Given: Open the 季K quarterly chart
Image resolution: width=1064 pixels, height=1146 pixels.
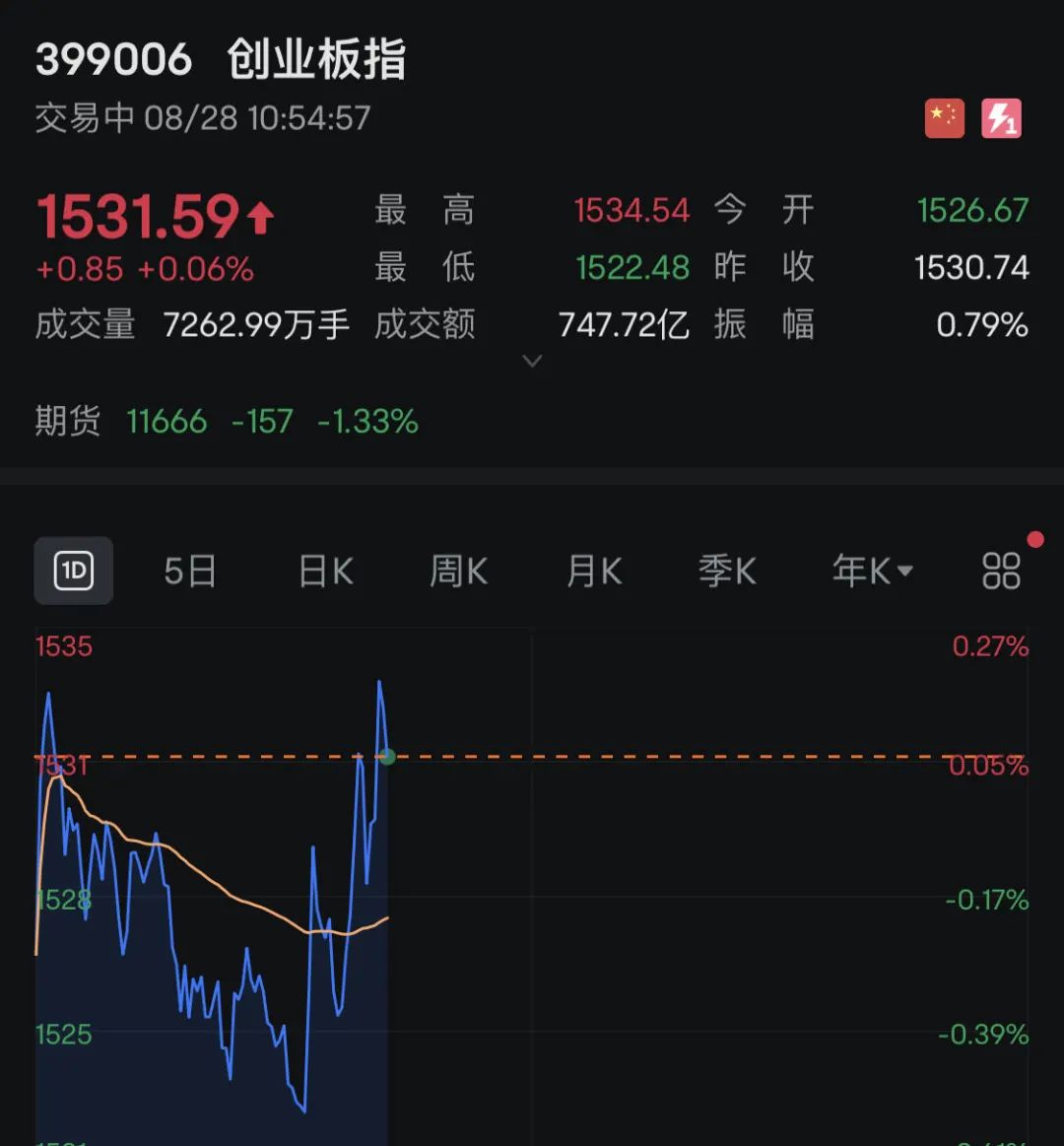Looking at the screenshot, I should pyautogui.click(x=727, y=571).
